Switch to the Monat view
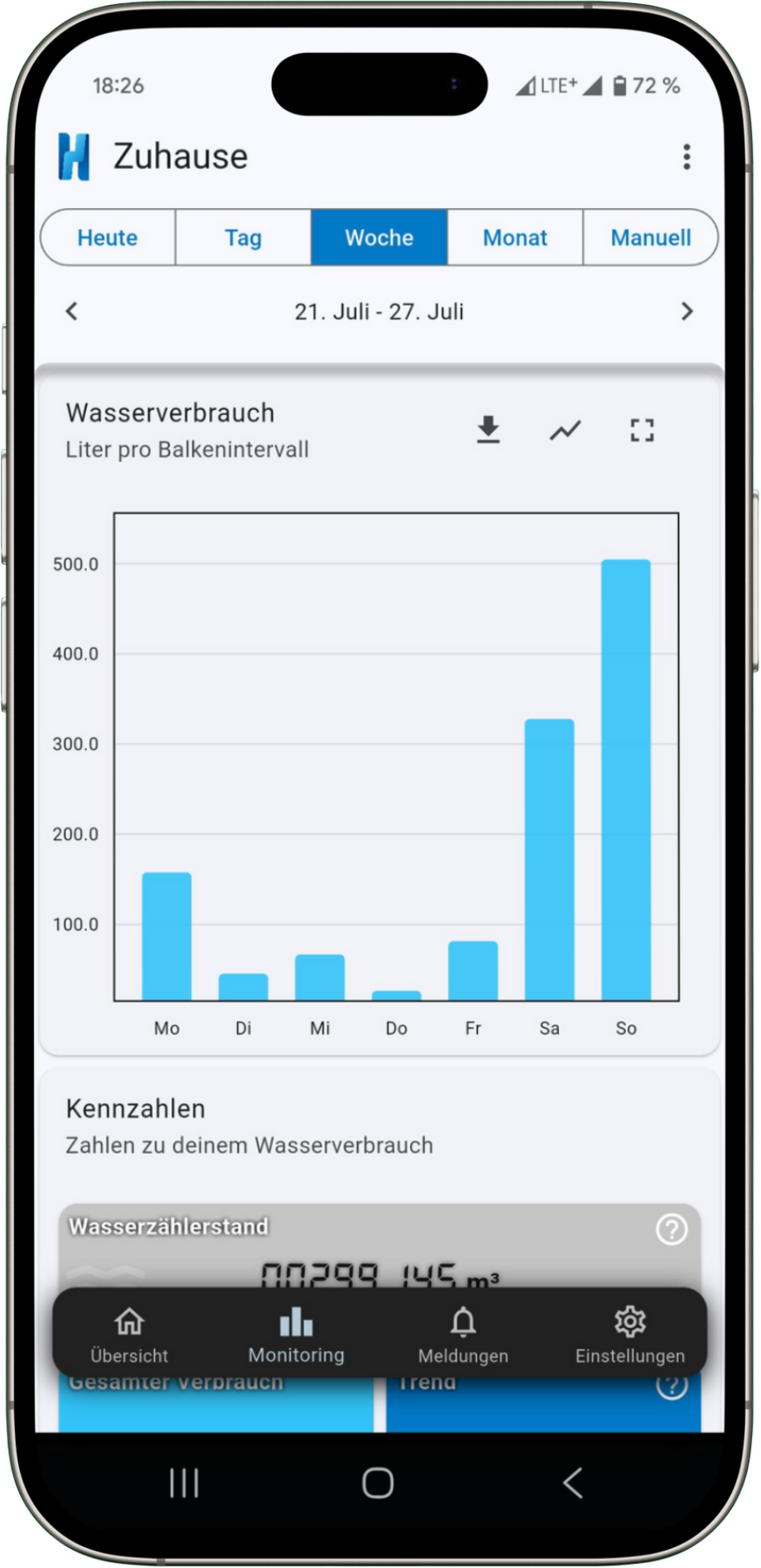The width and height of the screenshot is (761, 1568). tap(515, 238)
